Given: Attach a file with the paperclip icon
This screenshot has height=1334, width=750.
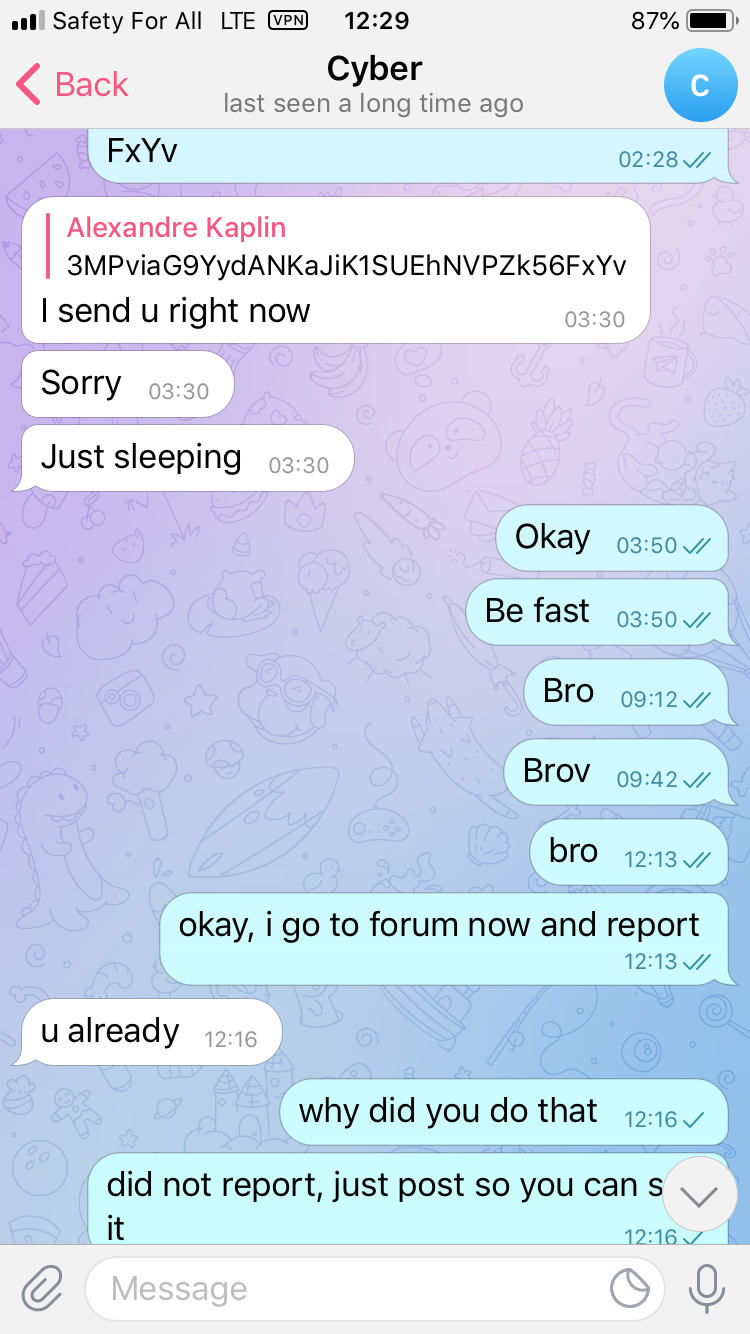Looking at the screenshot, I should click(42, 1288).
